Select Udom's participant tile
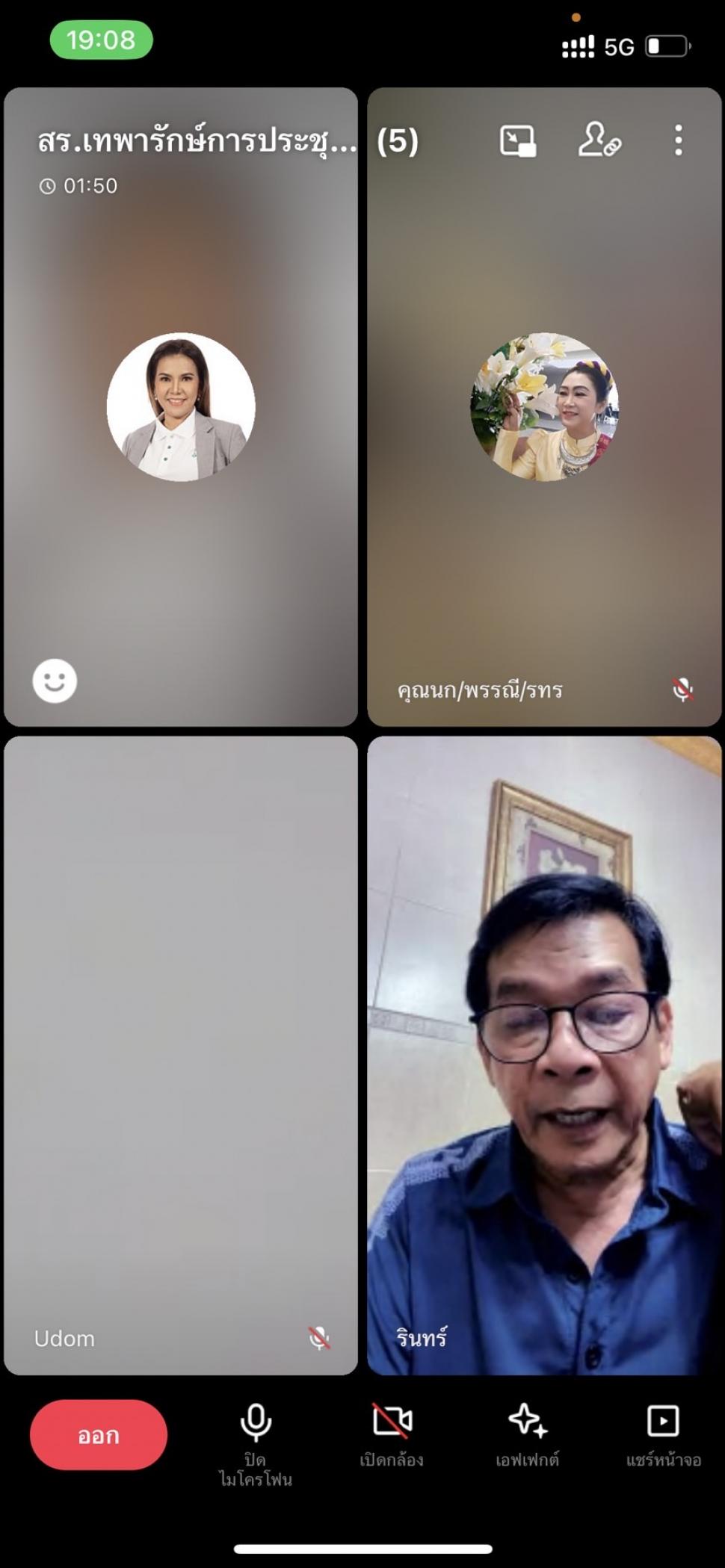 [x=181, y=1056]
